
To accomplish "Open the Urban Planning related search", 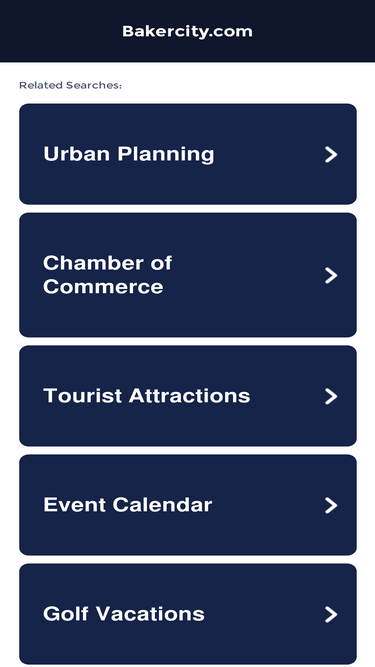I will [x=188, y=154].
